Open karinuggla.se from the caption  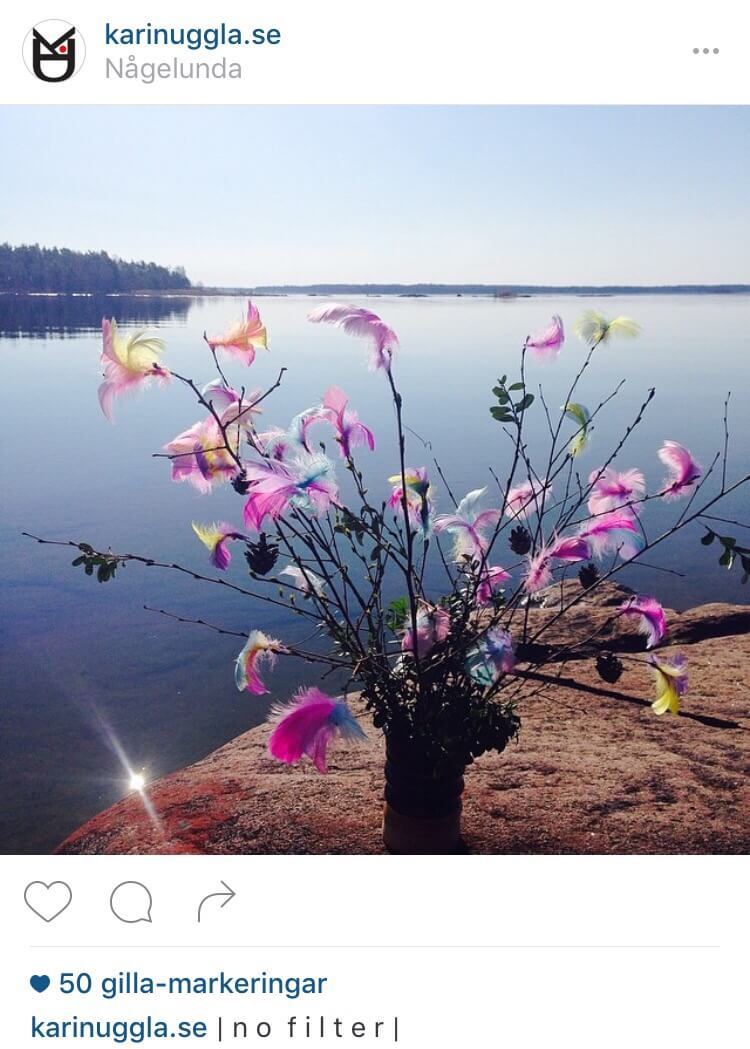pos(119,1027)
